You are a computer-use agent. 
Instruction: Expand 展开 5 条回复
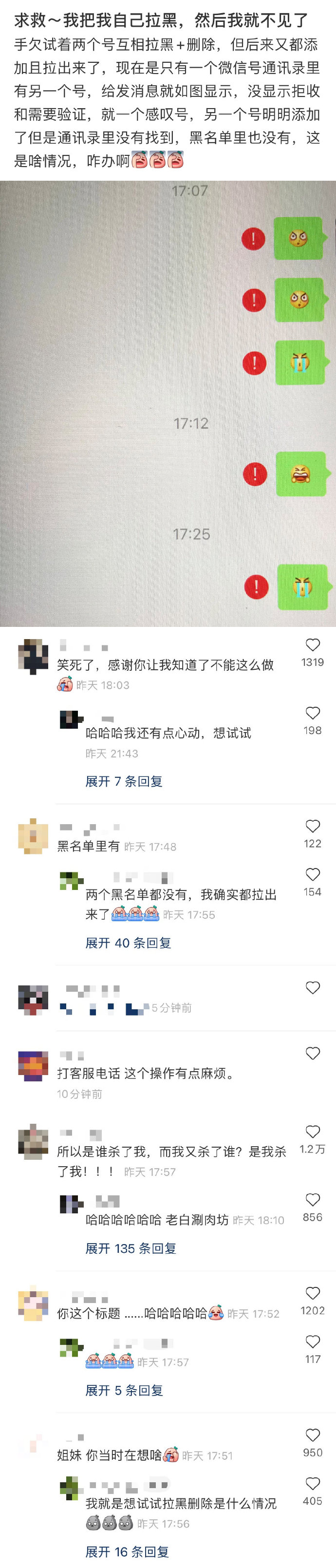click(124, 1390)
